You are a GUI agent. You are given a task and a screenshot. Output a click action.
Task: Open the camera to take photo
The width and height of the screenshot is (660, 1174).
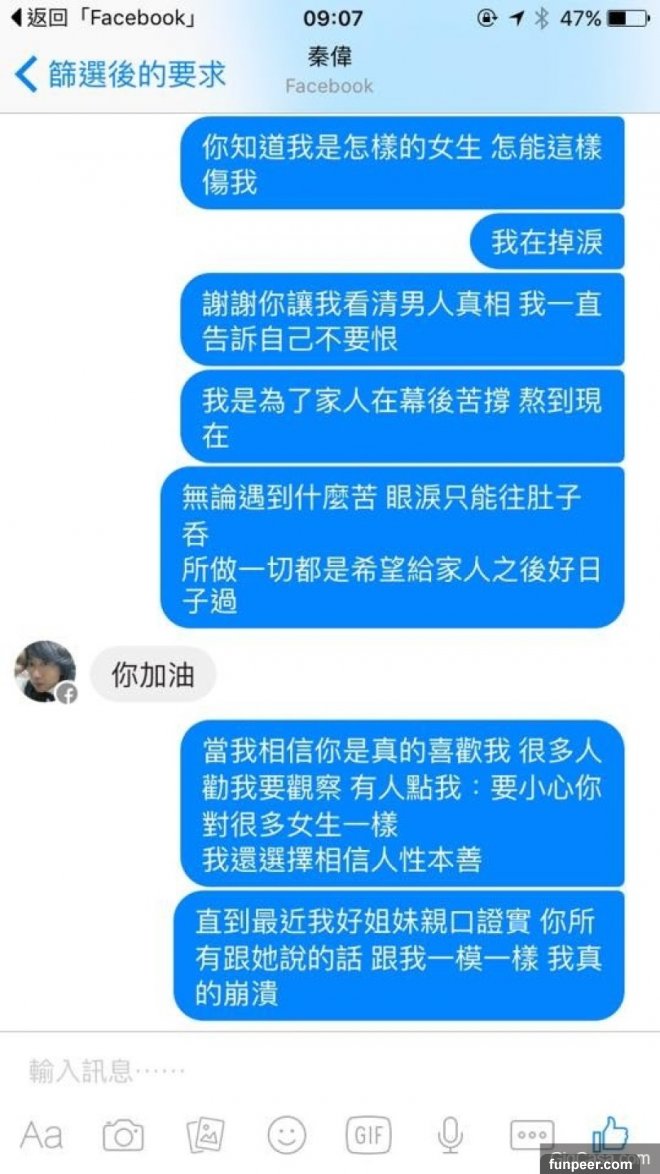pos(123,1135)
